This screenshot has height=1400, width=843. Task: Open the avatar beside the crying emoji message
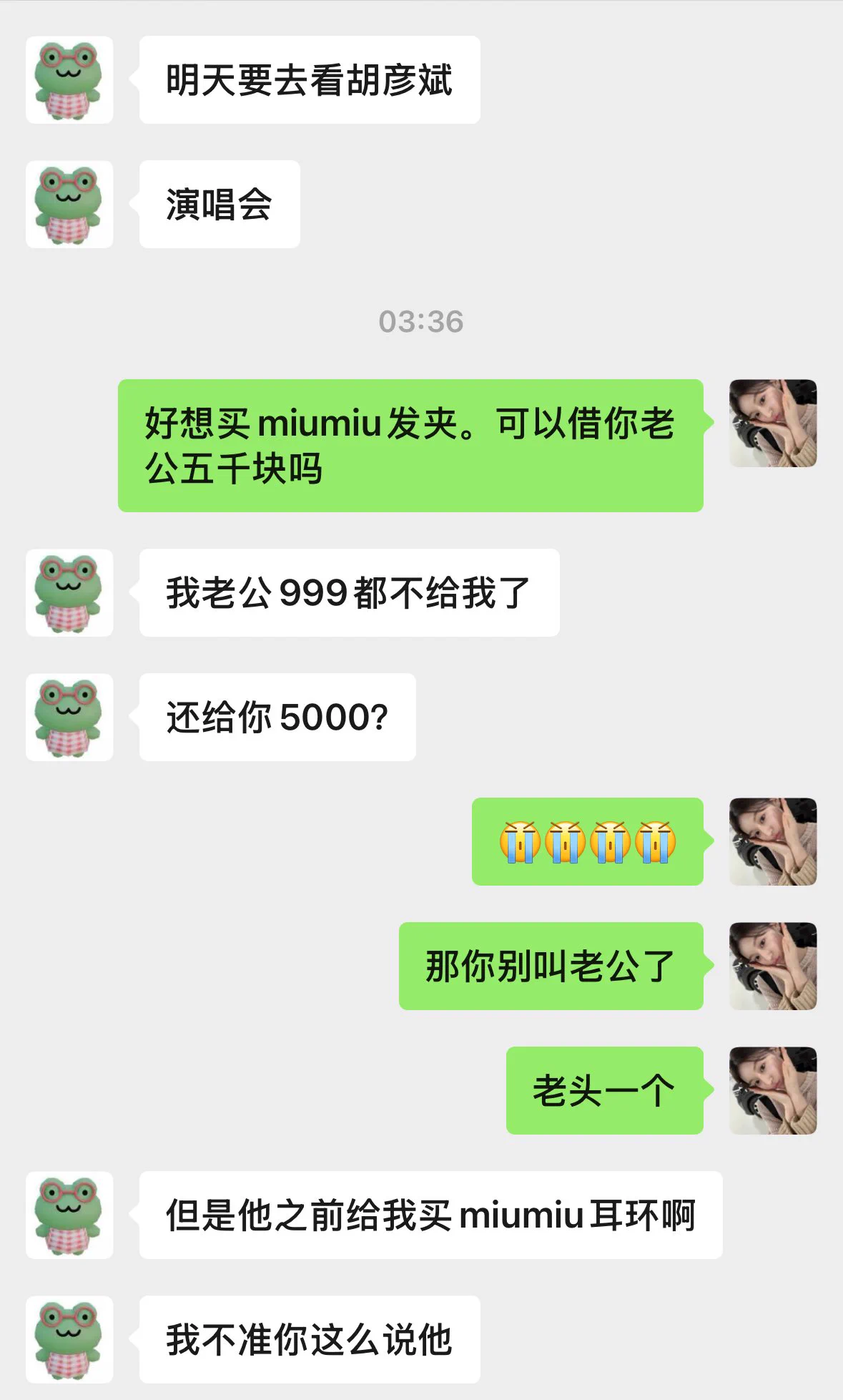pos(772,842)
